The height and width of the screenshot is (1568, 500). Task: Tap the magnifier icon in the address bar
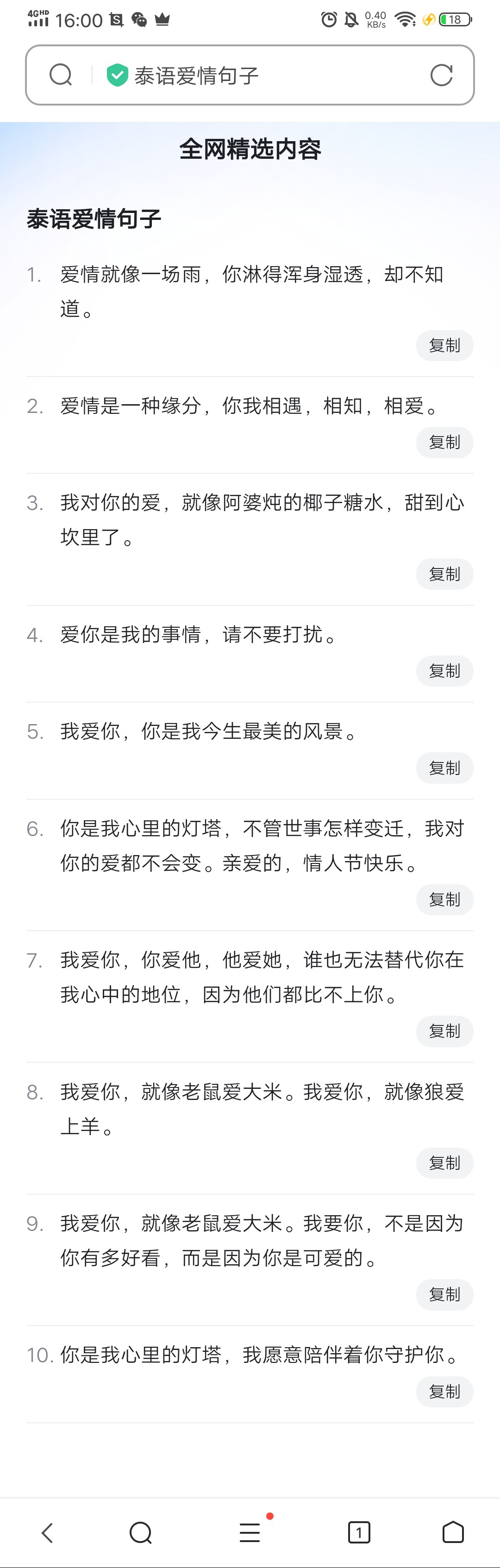tap(60, 75)
